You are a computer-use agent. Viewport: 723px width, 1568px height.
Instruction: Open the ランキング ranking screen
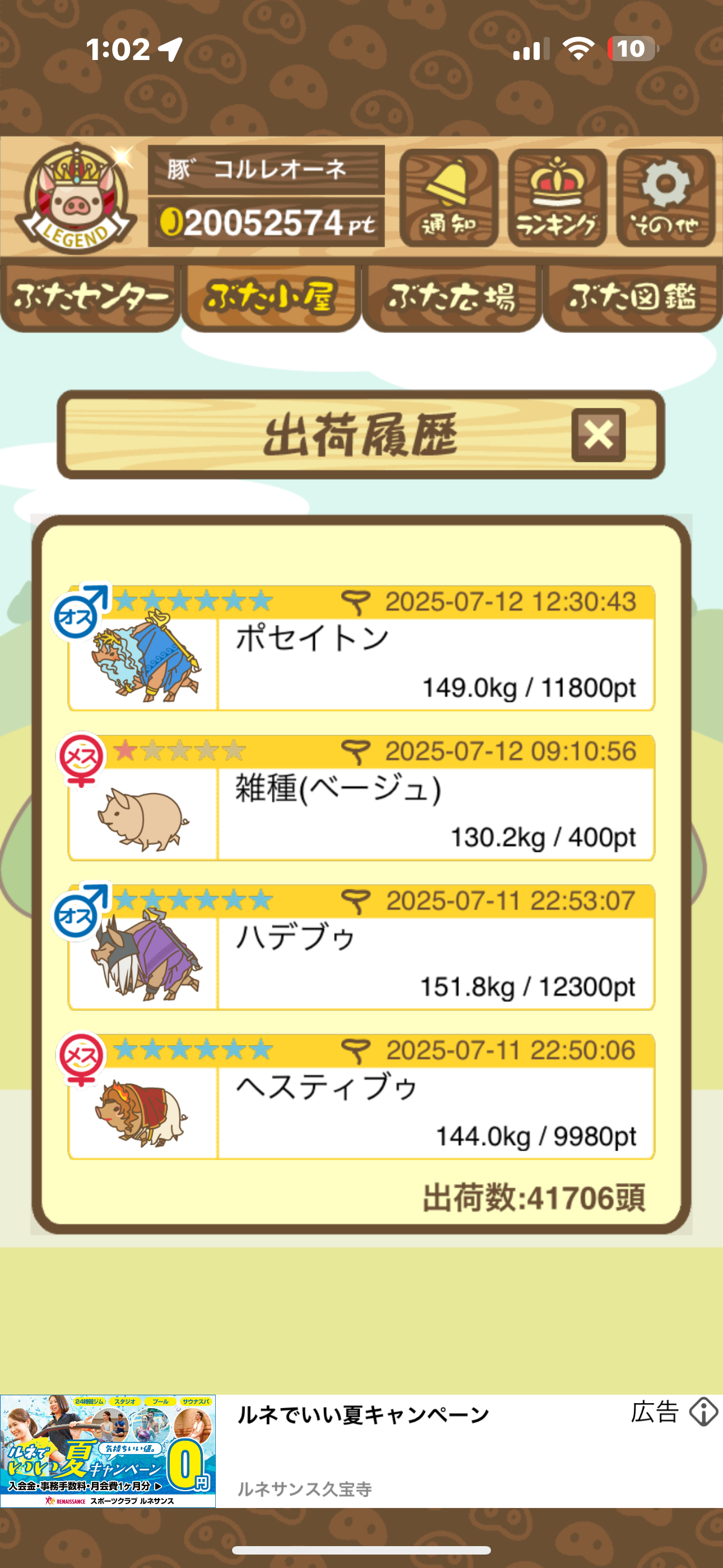pos(557,198)
